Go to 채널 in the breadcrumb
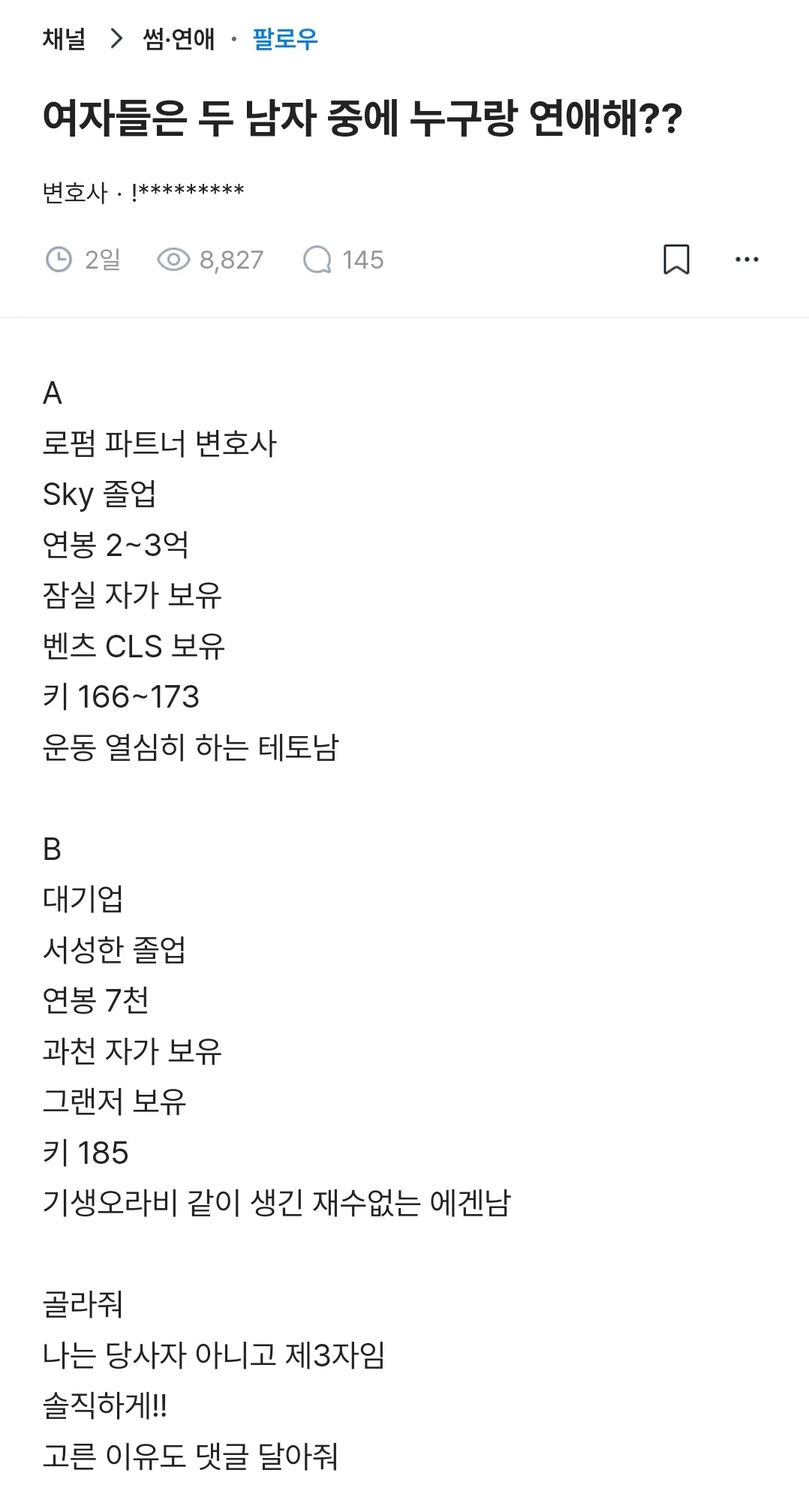 click(x=65, y=38)
